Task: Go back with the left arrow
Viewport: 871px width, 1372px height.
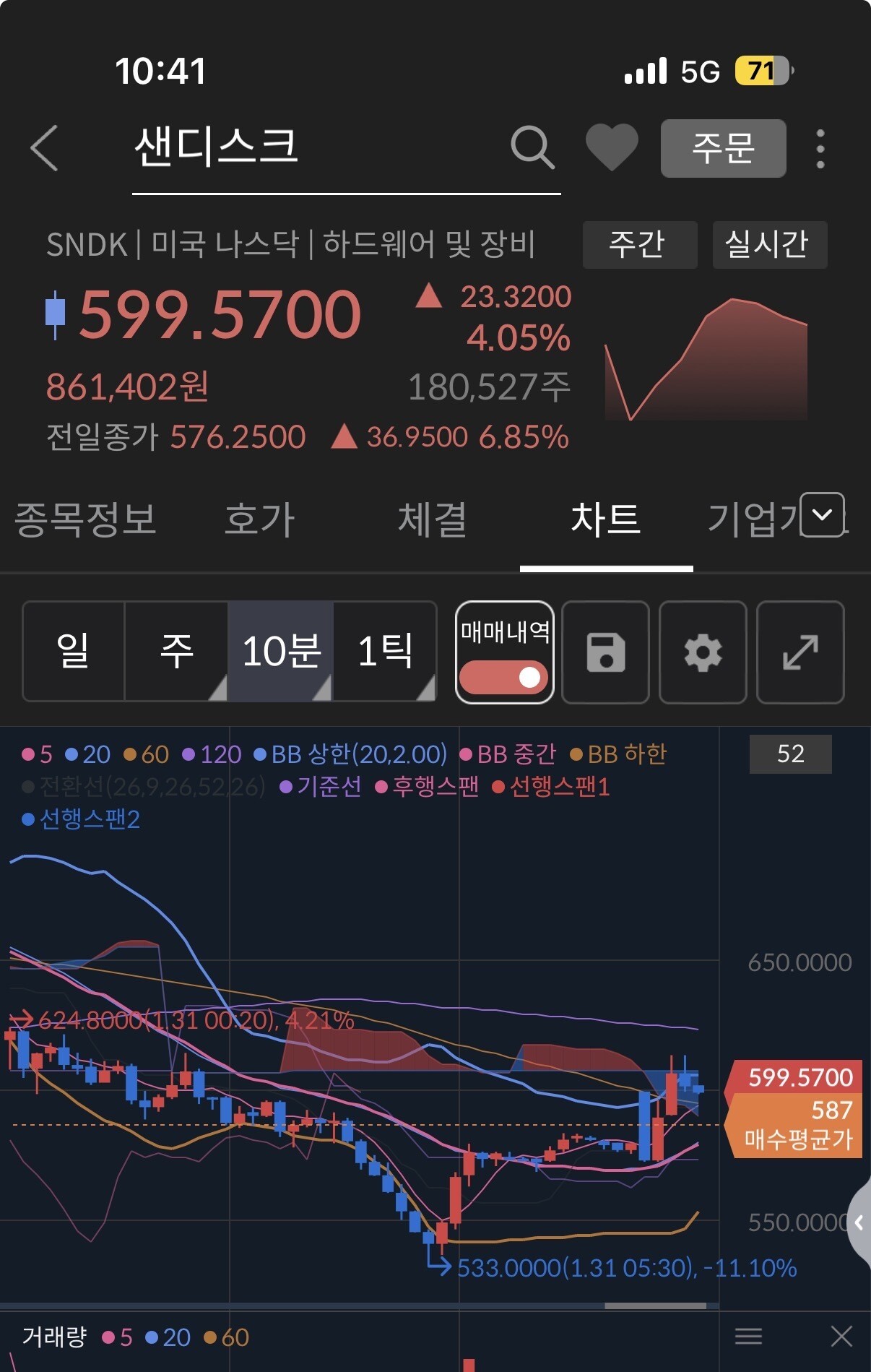Action: click(x=44, y=148)
